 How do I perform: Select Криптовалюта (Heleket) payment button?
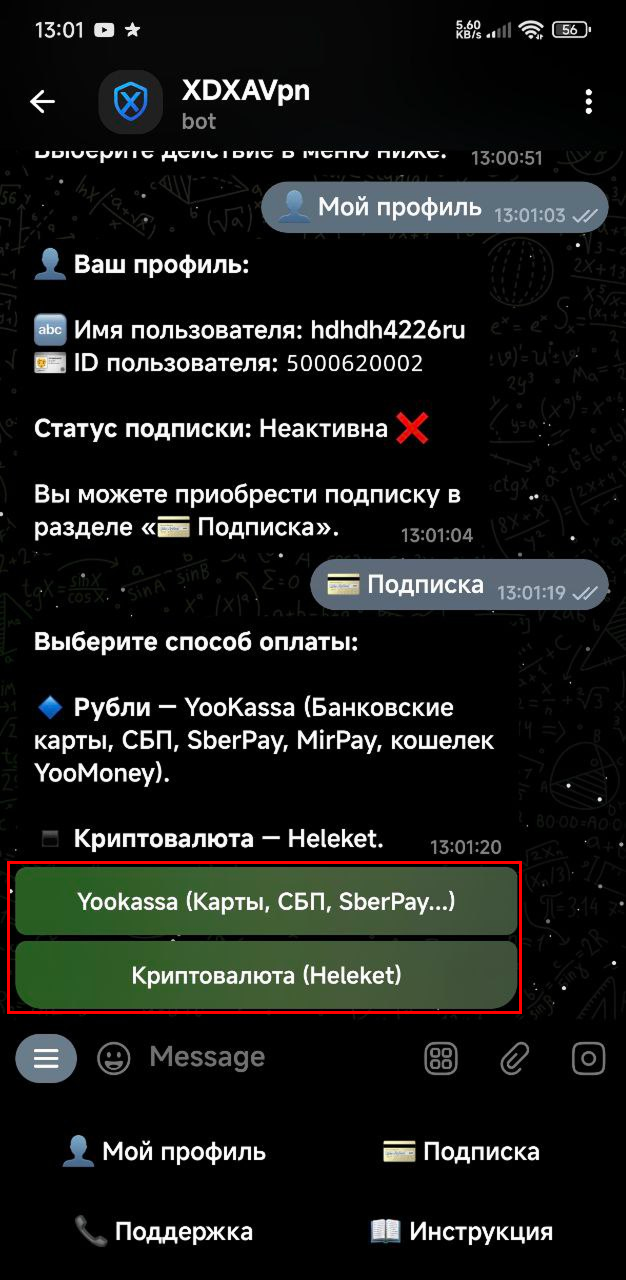[x=266, y=975]
